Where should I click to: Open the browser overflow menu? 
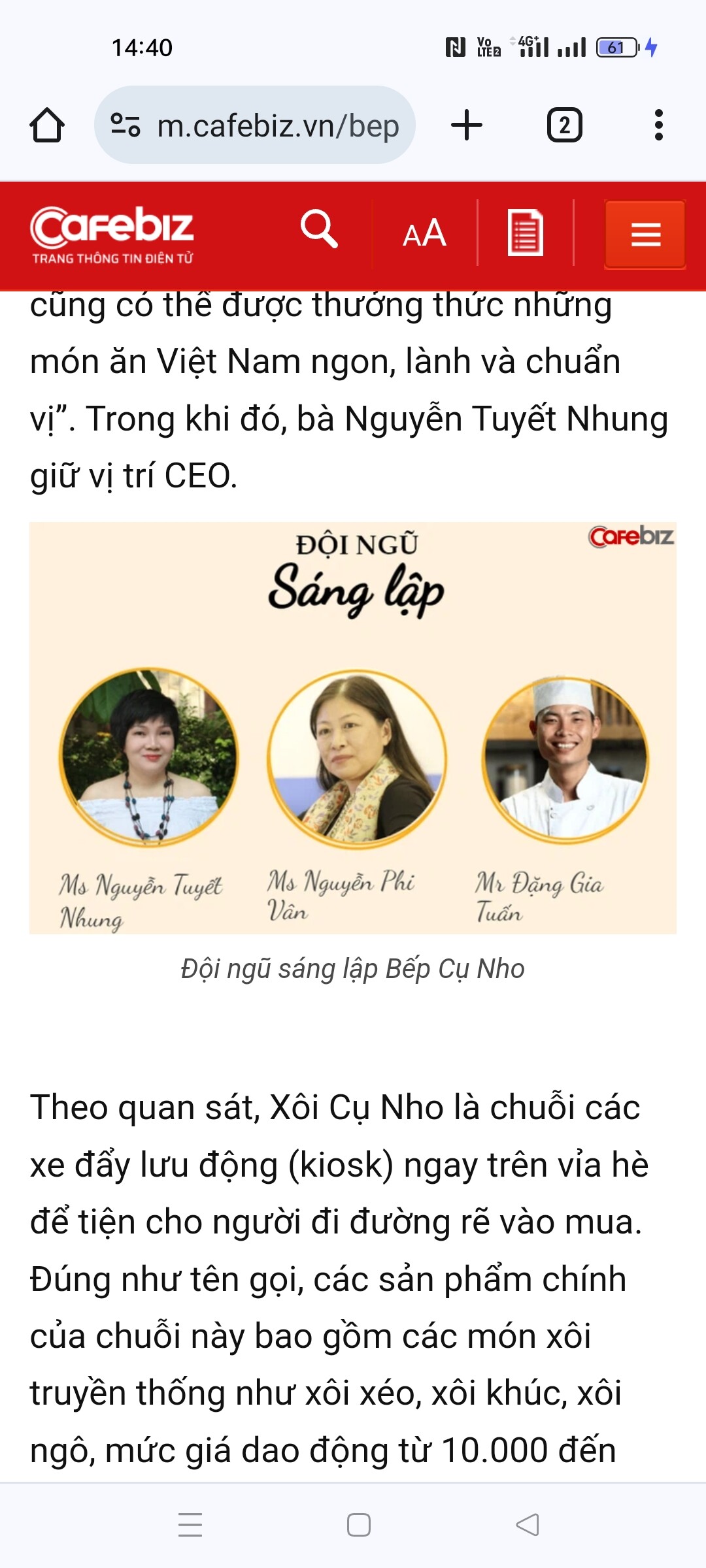coord(658,125)
